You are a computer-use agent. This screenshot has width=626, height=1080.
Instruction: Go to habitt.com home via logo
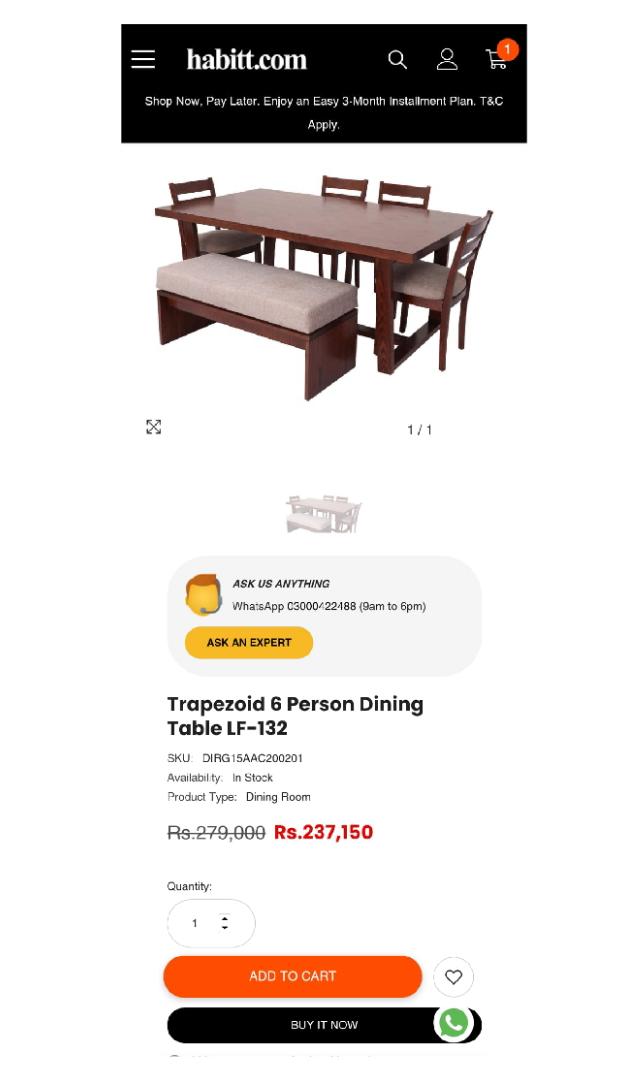[x=247, y=60]
